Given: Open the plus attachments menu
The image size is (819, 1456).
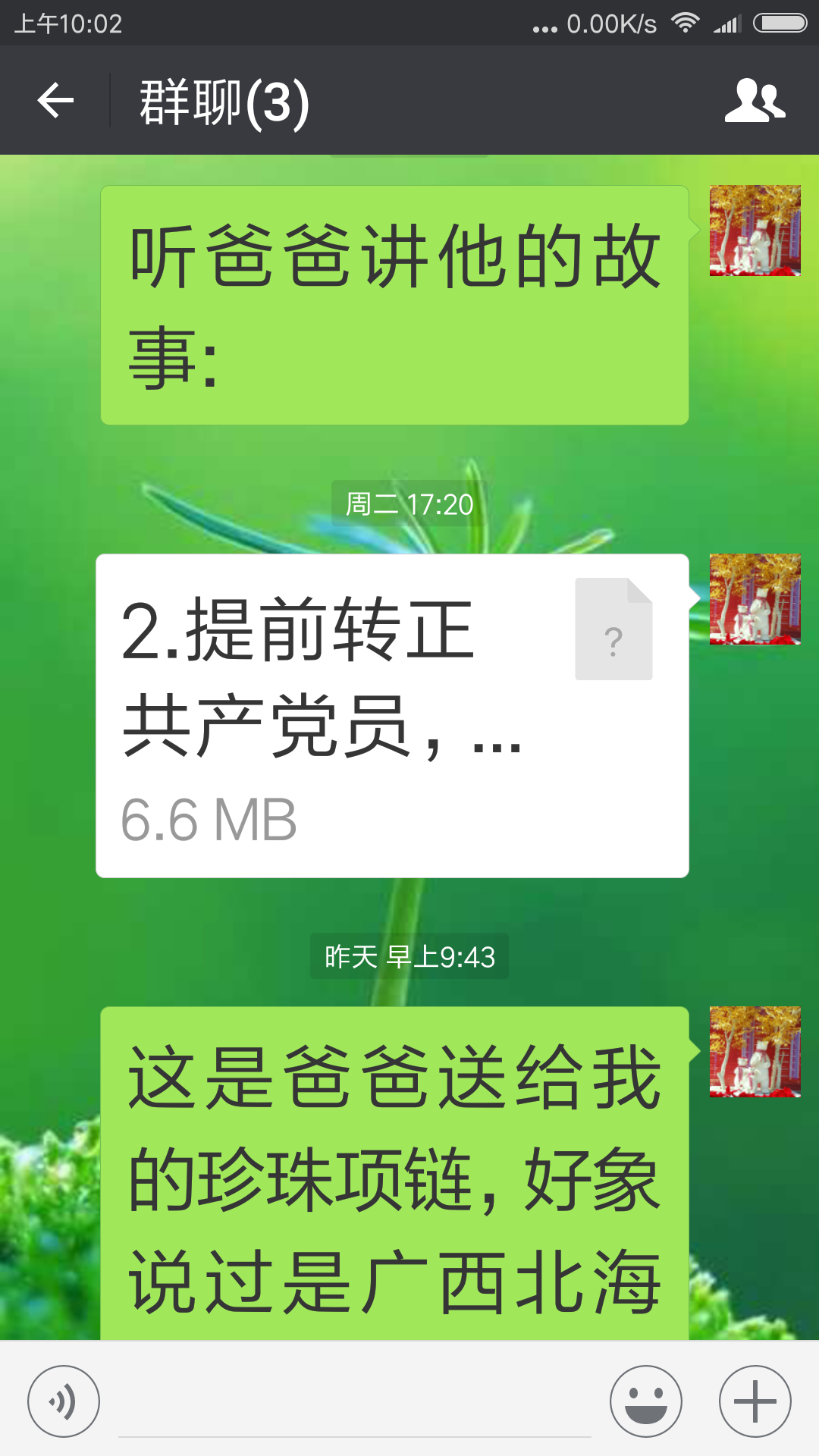Looking at the screenshot, I should pos(755,1401).
